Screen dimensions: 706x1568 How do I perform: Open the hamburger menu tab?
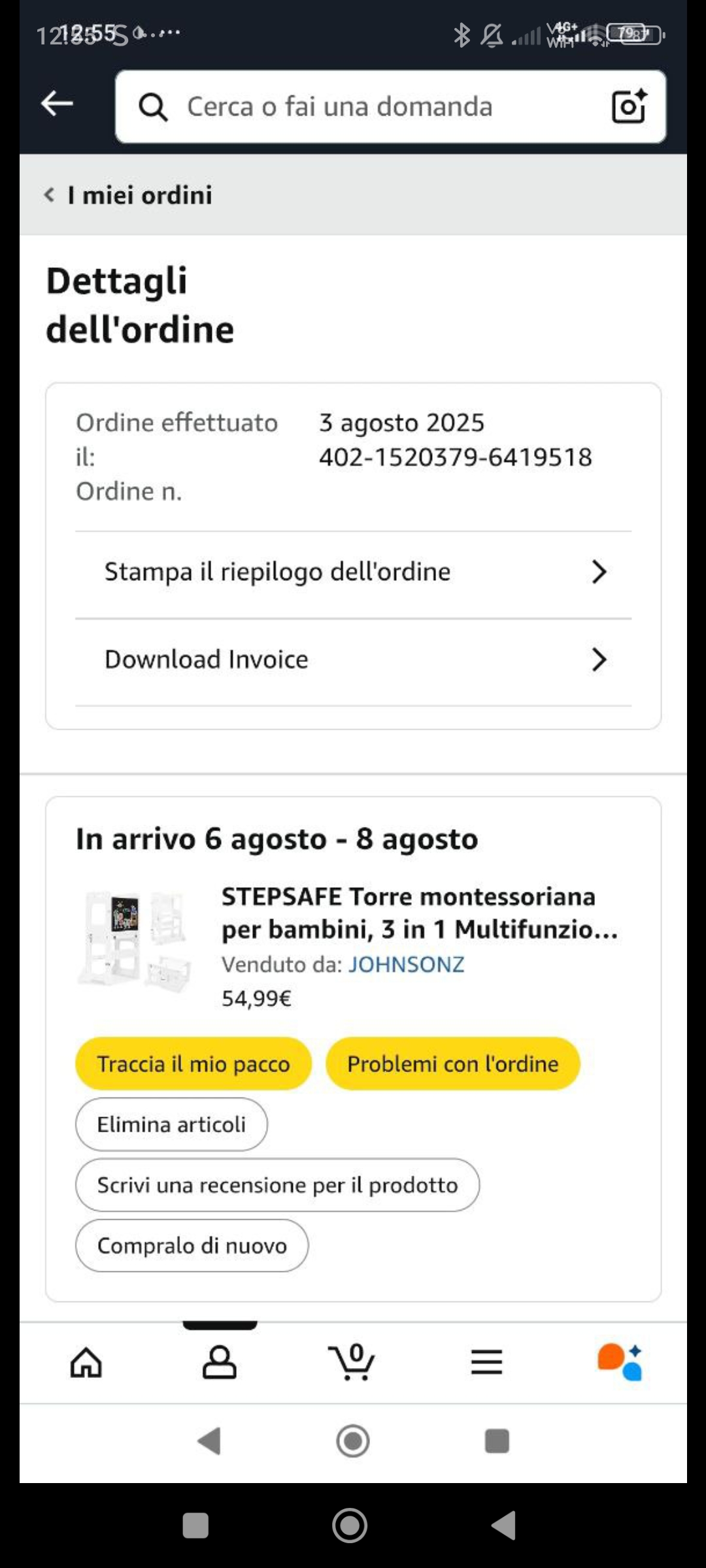[486, 1363]
